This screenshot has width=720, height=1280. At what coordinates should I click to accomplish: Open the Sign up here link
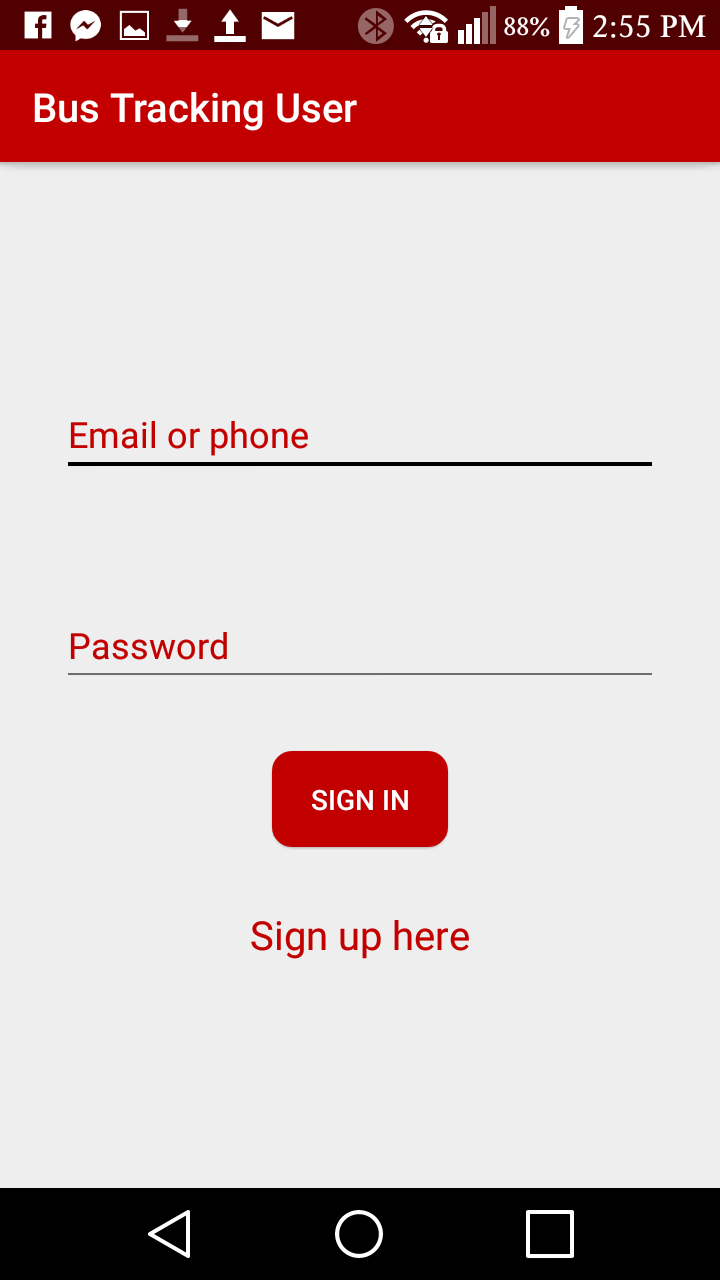point(360,937)
